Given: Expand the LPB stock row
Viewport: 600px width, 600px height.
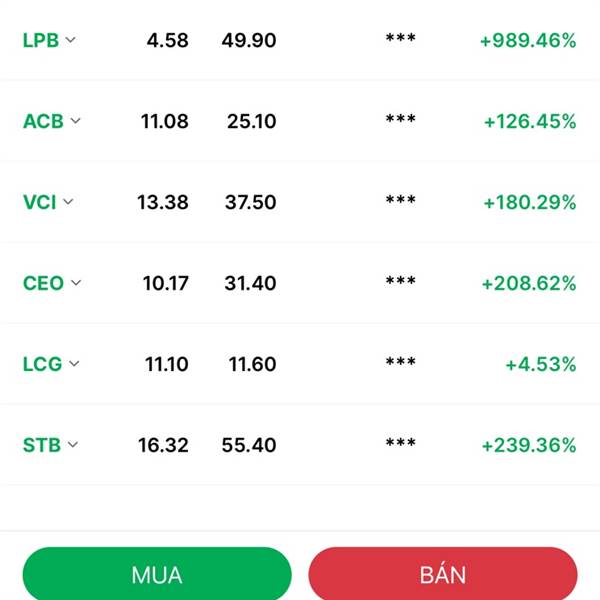Looking at the screenshot, I should click(x=70, y=41).
